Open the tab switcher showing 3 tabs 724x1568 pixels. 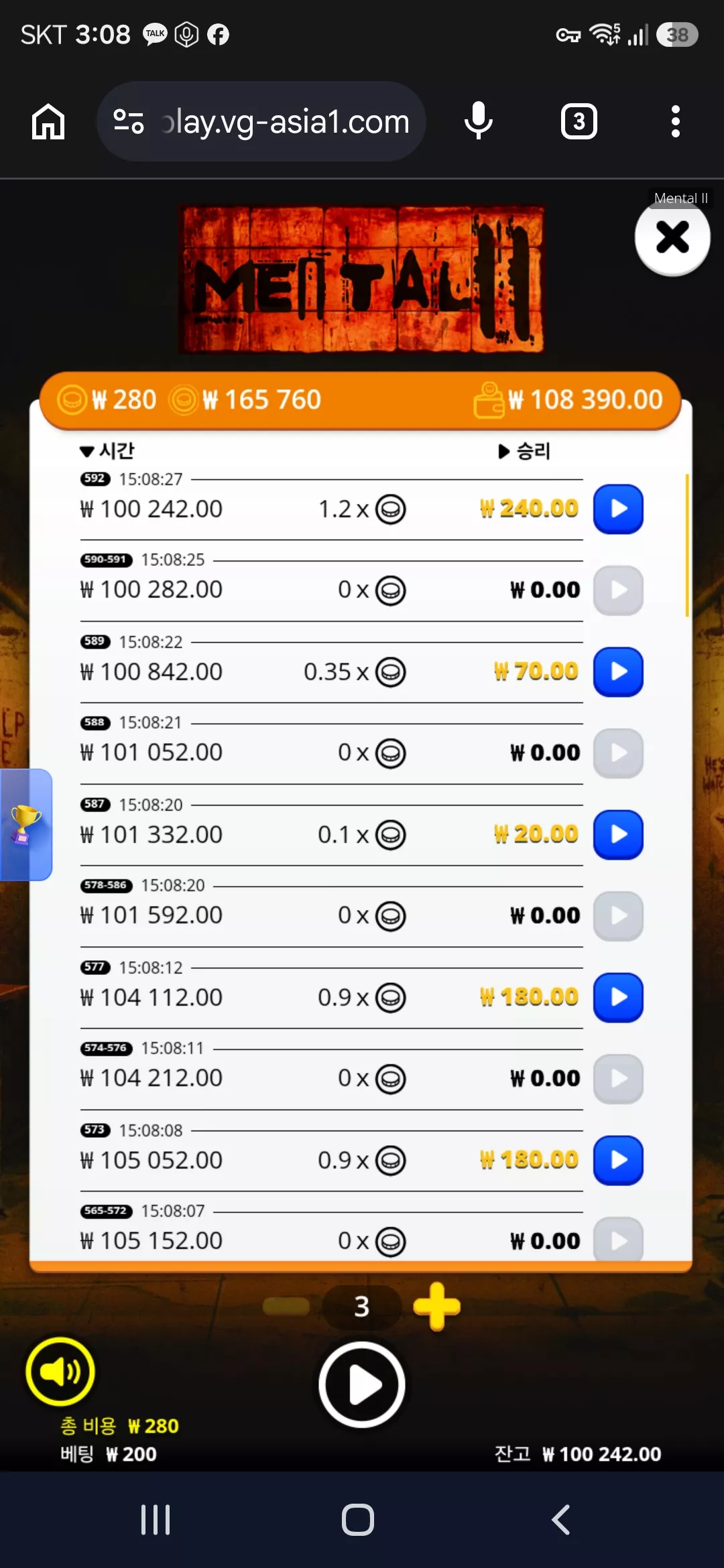(579, 122)
